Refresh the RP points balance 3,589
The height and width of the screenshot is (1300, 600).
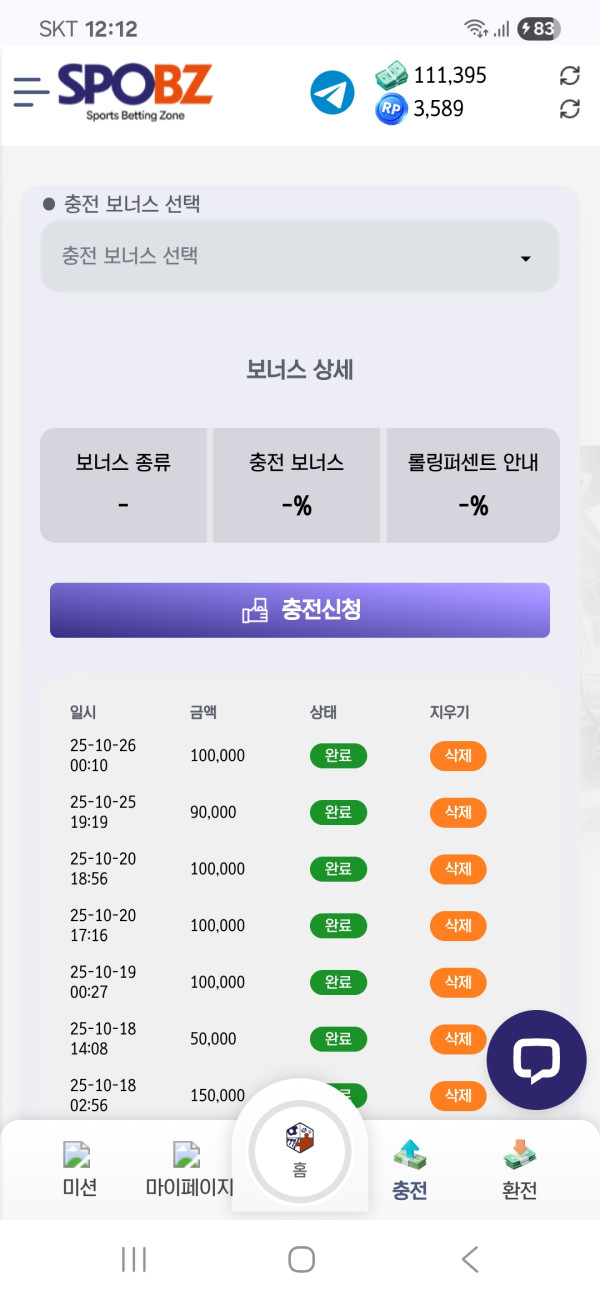569,109
